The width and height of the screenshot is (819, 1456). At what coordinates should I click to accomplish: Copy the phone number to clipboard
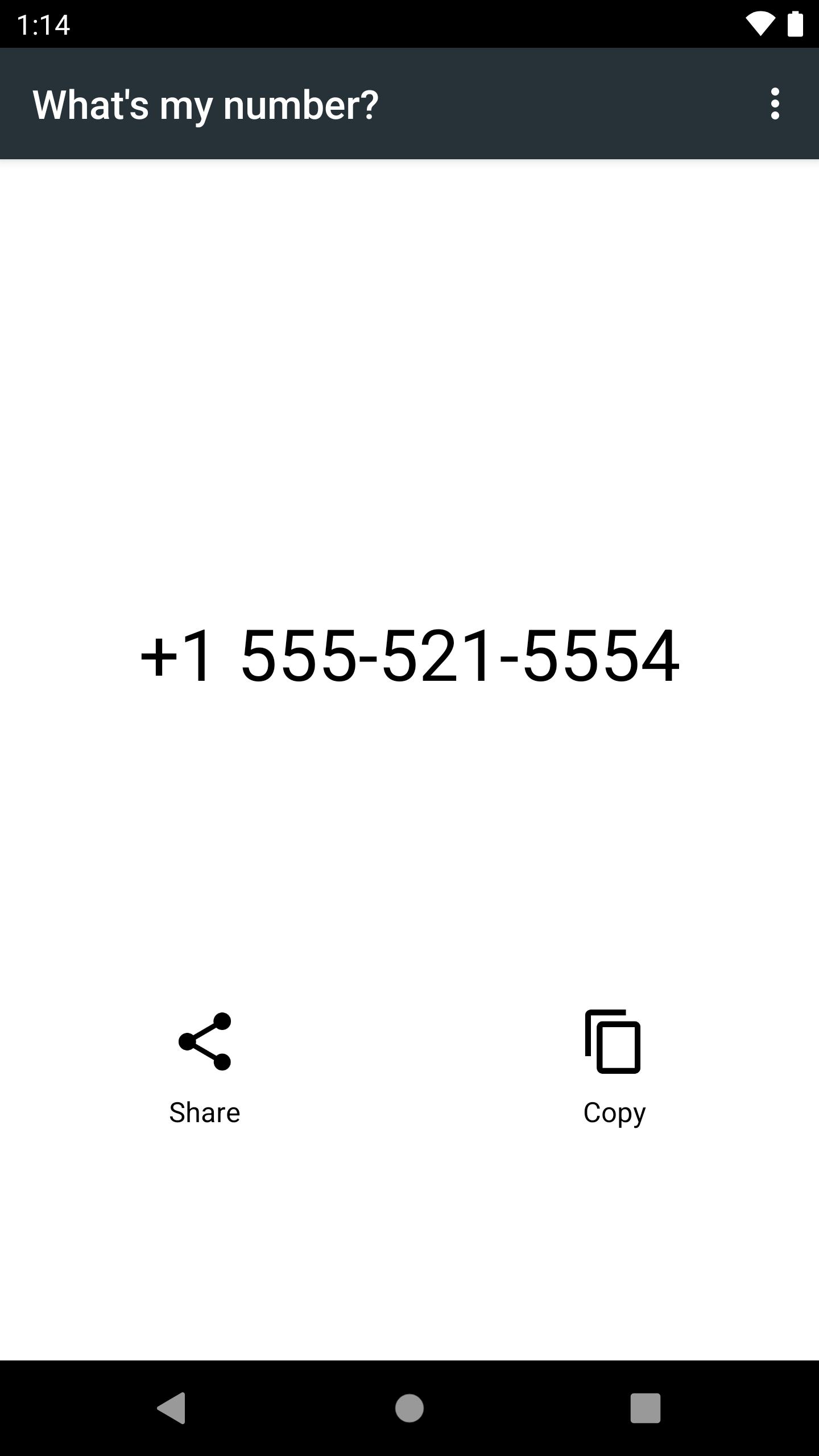coord(614,1066)
